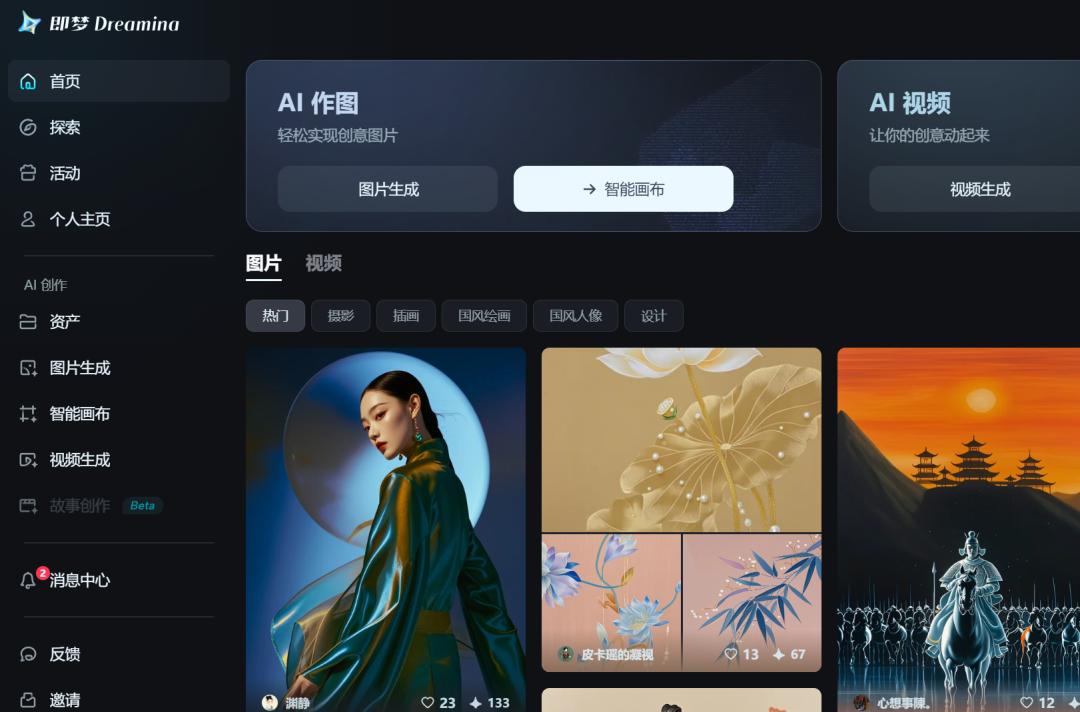Image resolution: width=1080 pixels, height=712 pixels.
Task: Select 图片生成 in sidebar menu
Action: (79, 368)
